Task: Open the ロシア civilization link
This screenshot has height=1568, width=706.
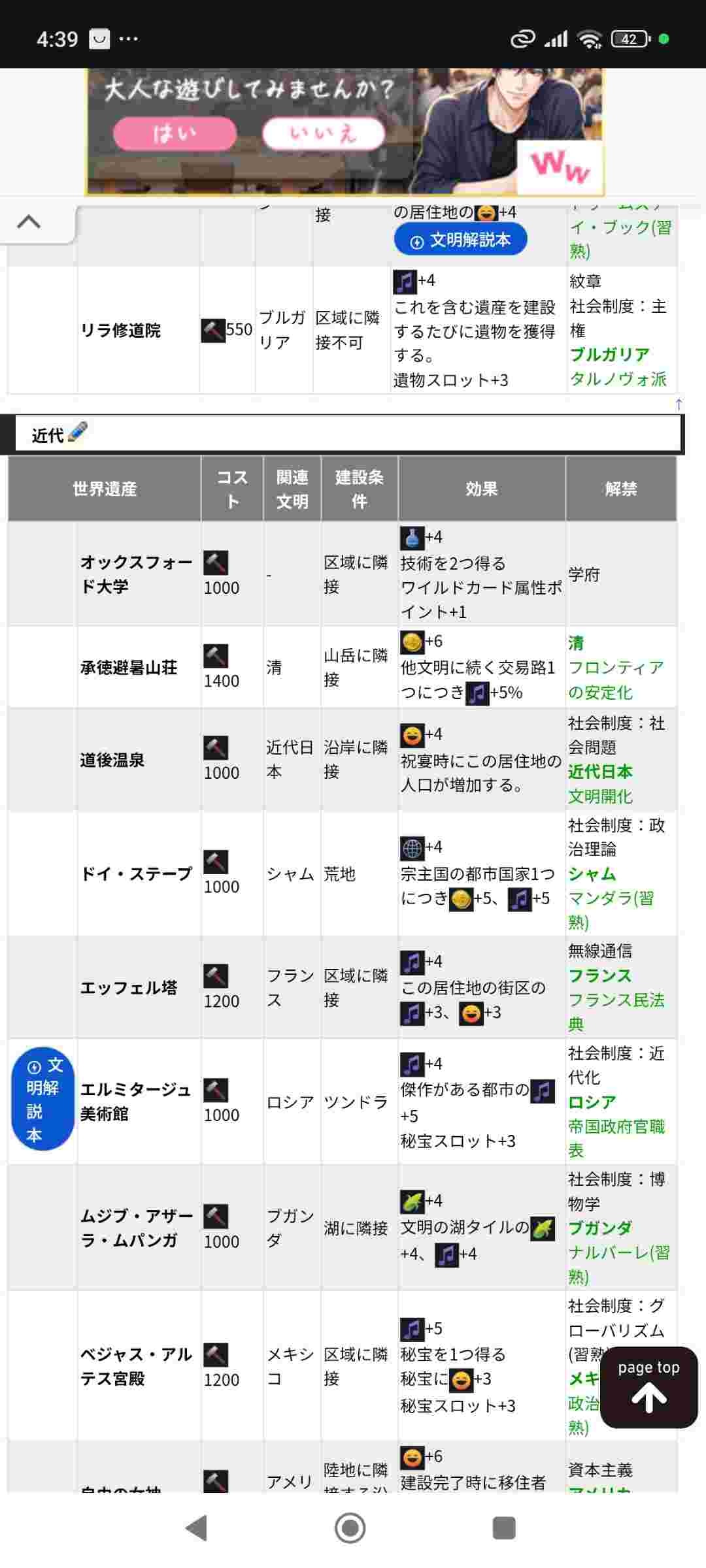Action: (x=592, y=1102)
